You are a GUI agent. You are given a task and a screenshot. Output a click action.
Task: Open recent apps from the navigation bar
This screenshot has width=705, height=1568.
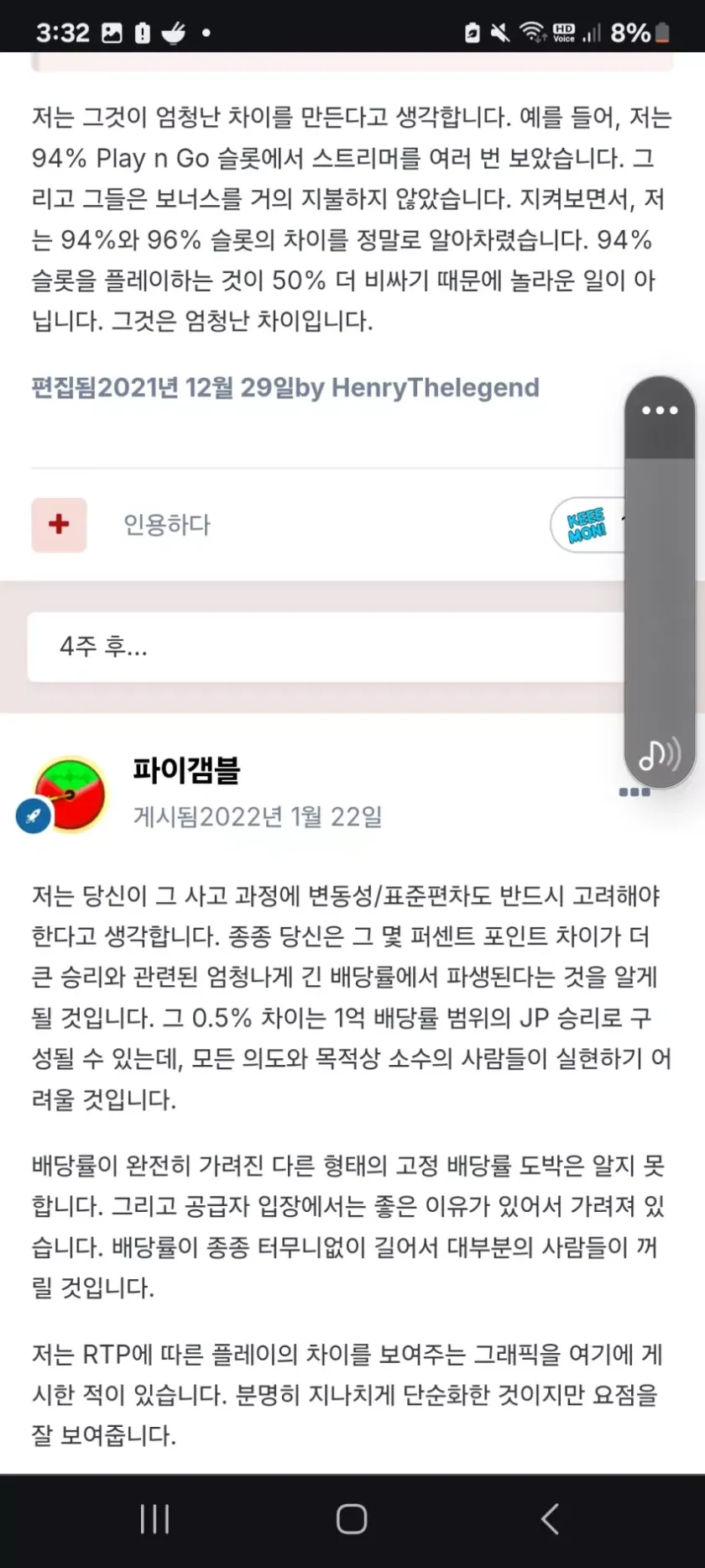point(155,1518)
